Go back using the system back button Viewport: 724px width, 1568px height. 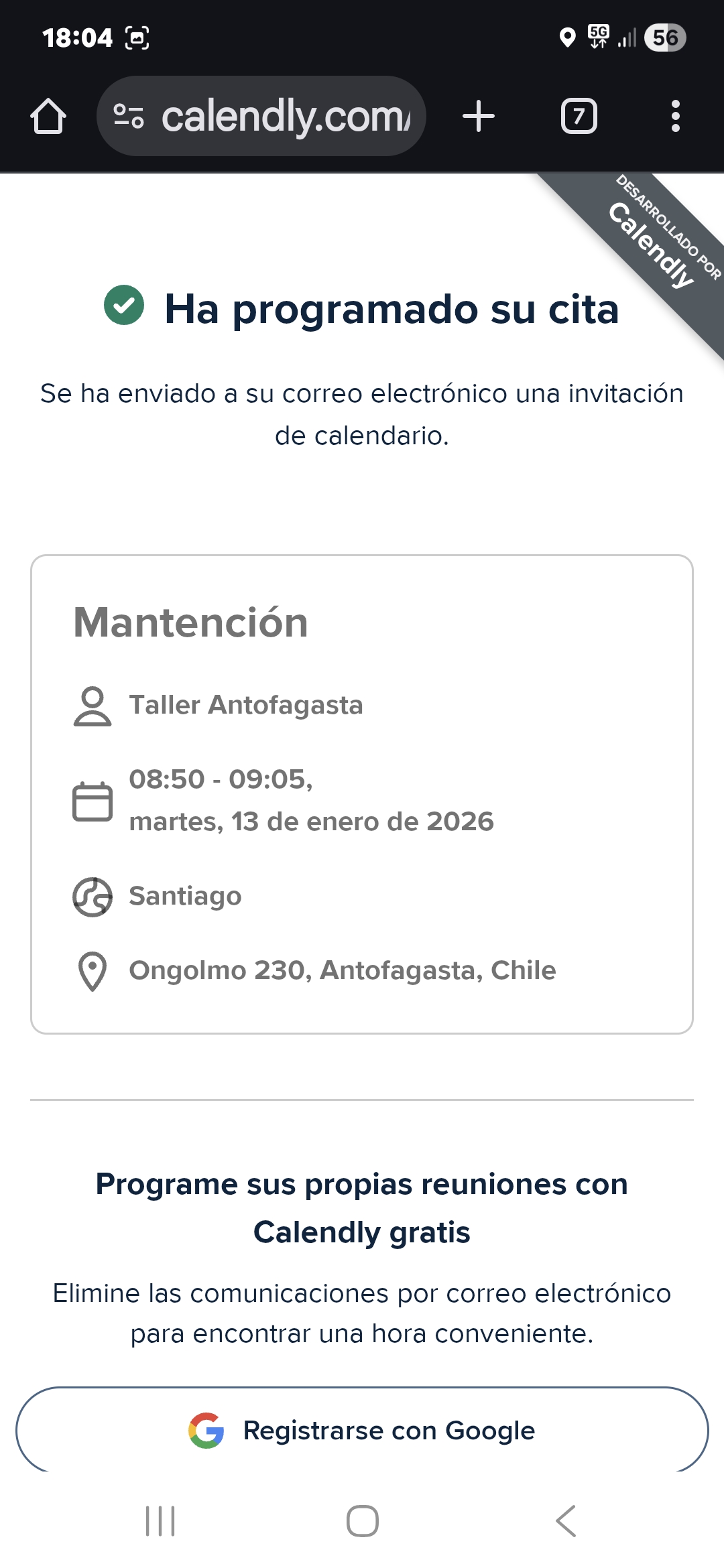[x=566, y=1521]
